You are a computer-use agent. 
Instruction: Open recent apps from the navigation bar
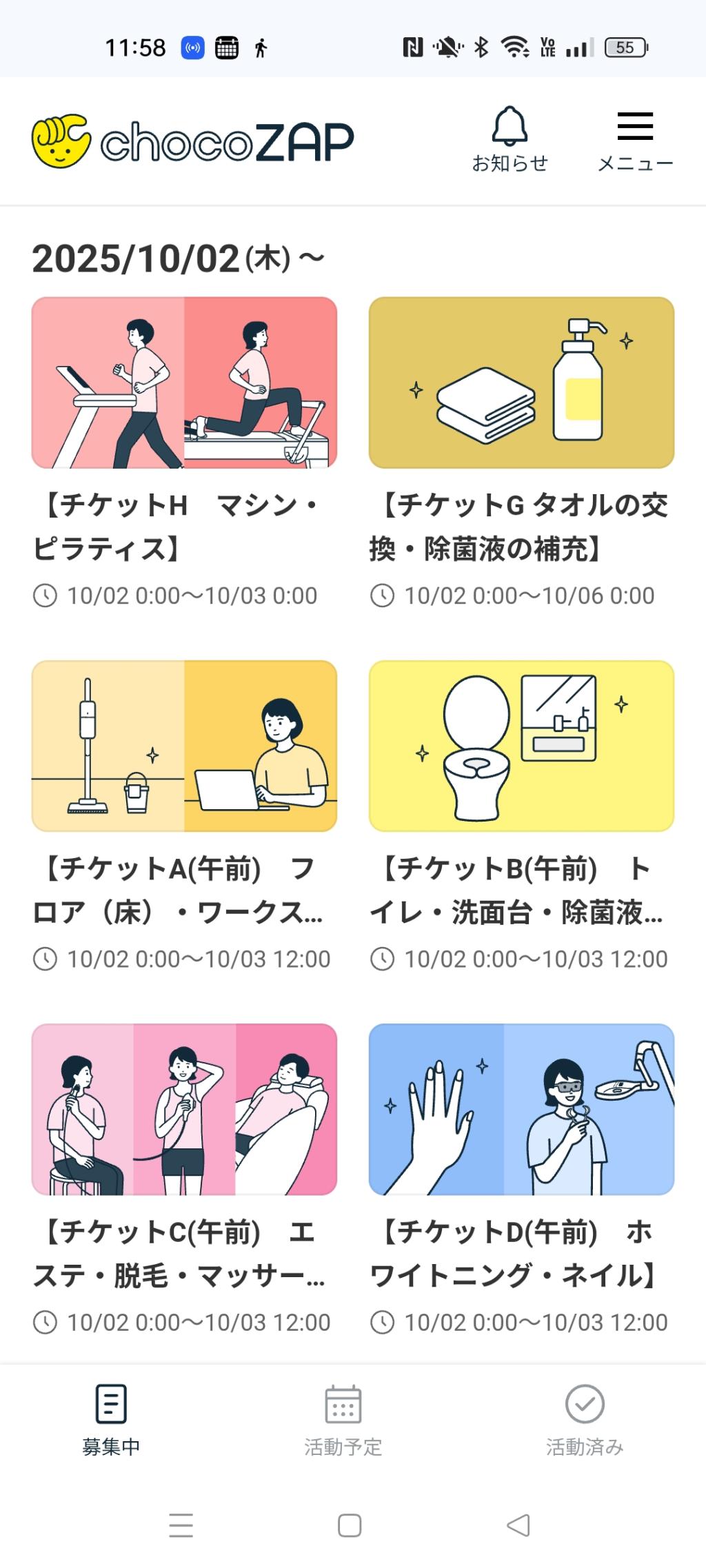click(x=181, y=1525)
